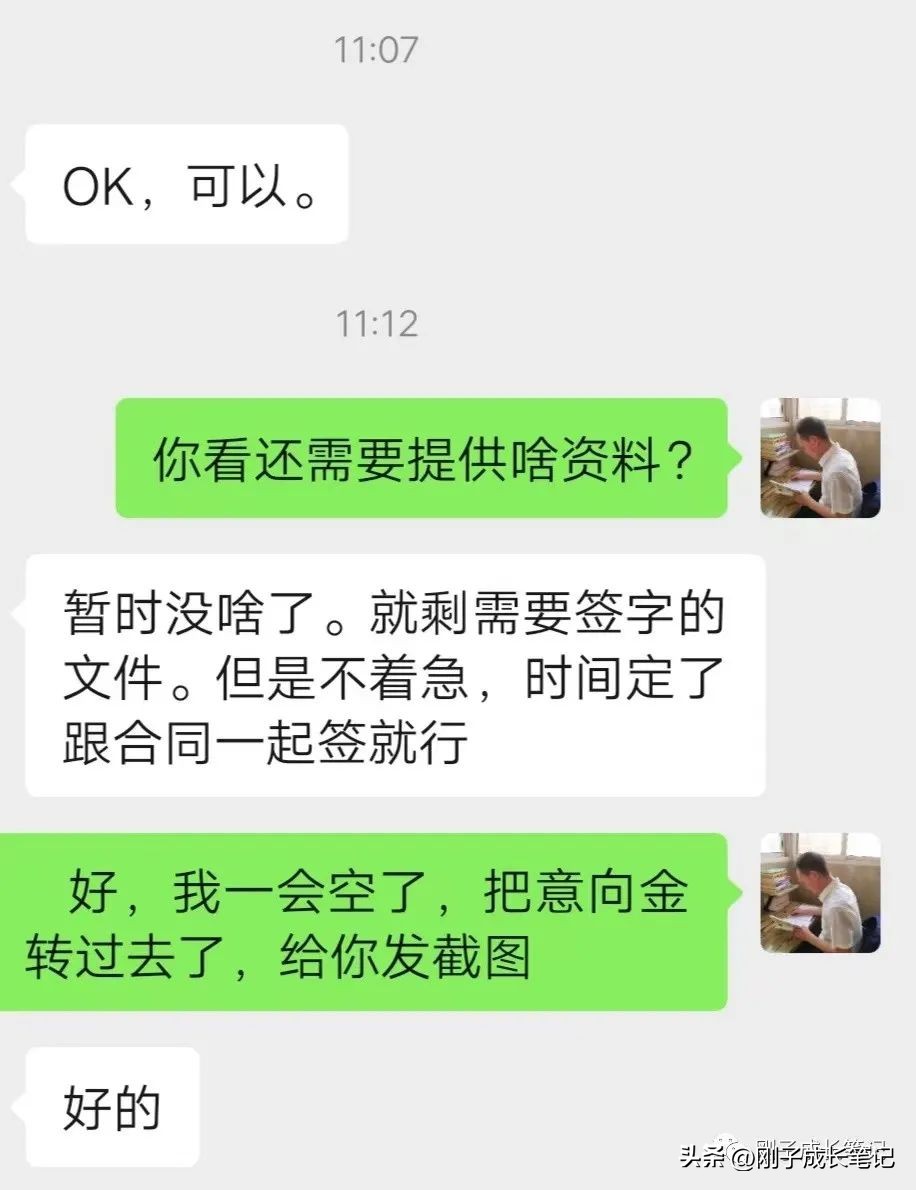Tap the profile photo showing person reading documents
Viewport: 916px width, 1190px height.
[819, 458]
